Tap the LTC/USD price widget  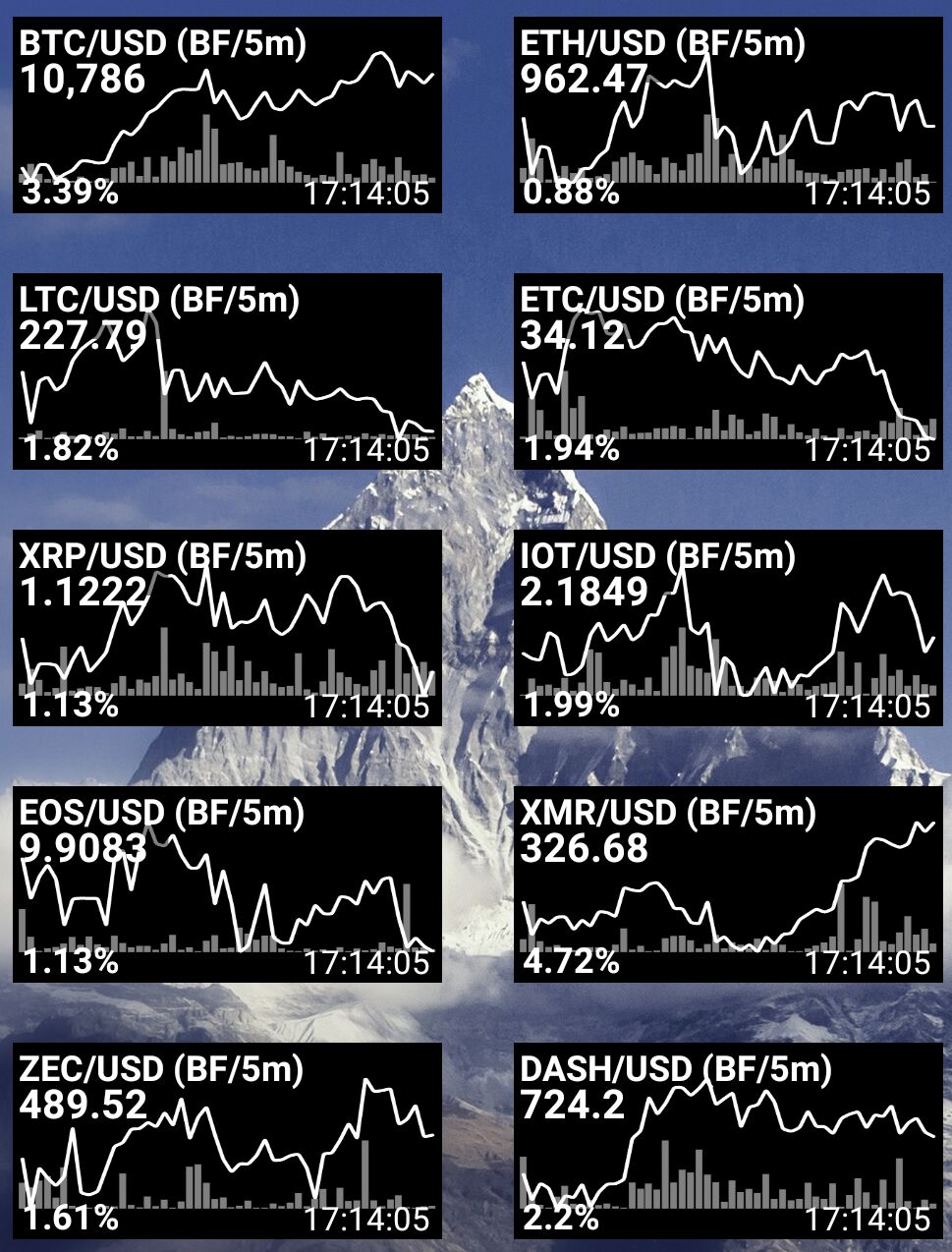tap(227, 371)
